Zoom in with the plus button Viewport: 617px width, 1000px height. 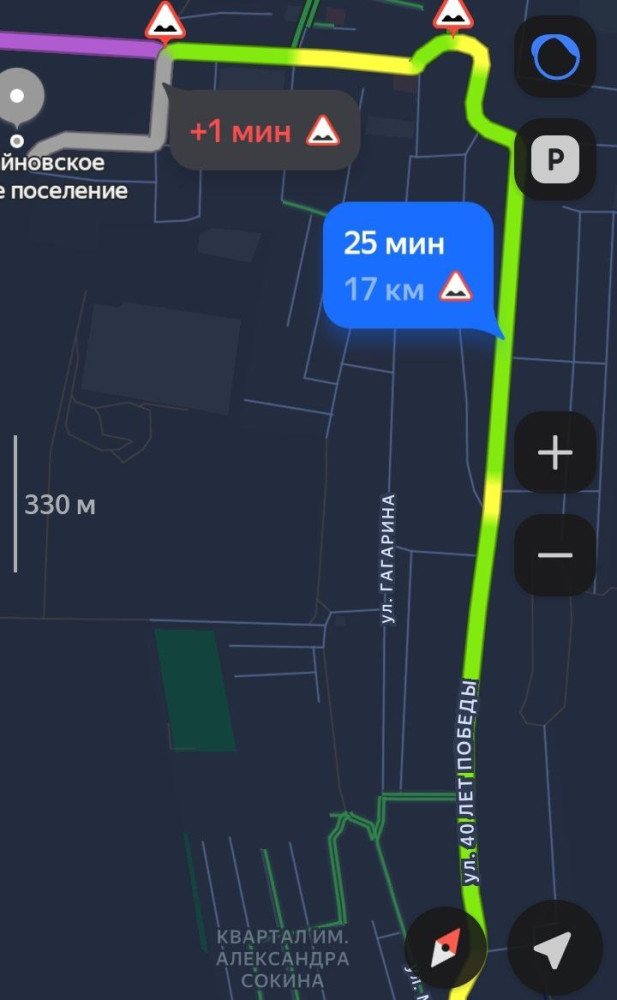coord(555,452)
